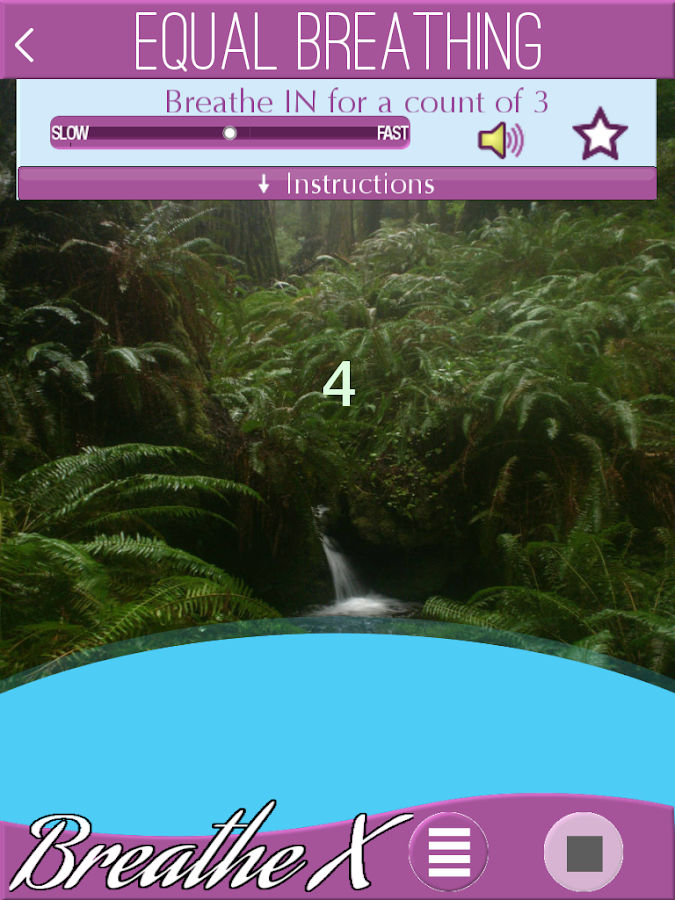Tap the slow-to-fast breathing speed slider
The width and height of the screenshot is (675, 900).
(230, 133)
